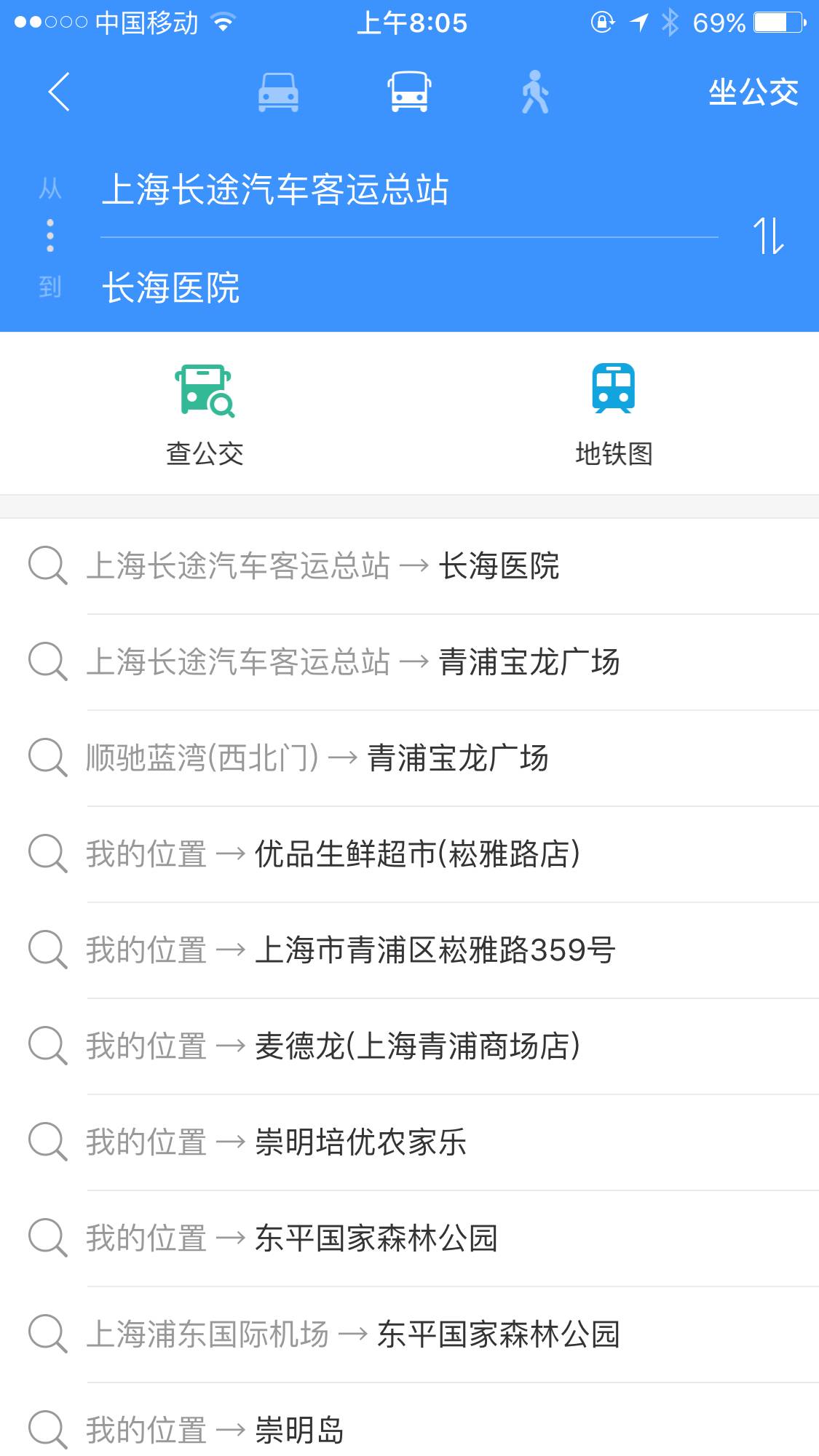819x1456 pixels.
Task: Switch to driving route mode
Action: (278, 92)
